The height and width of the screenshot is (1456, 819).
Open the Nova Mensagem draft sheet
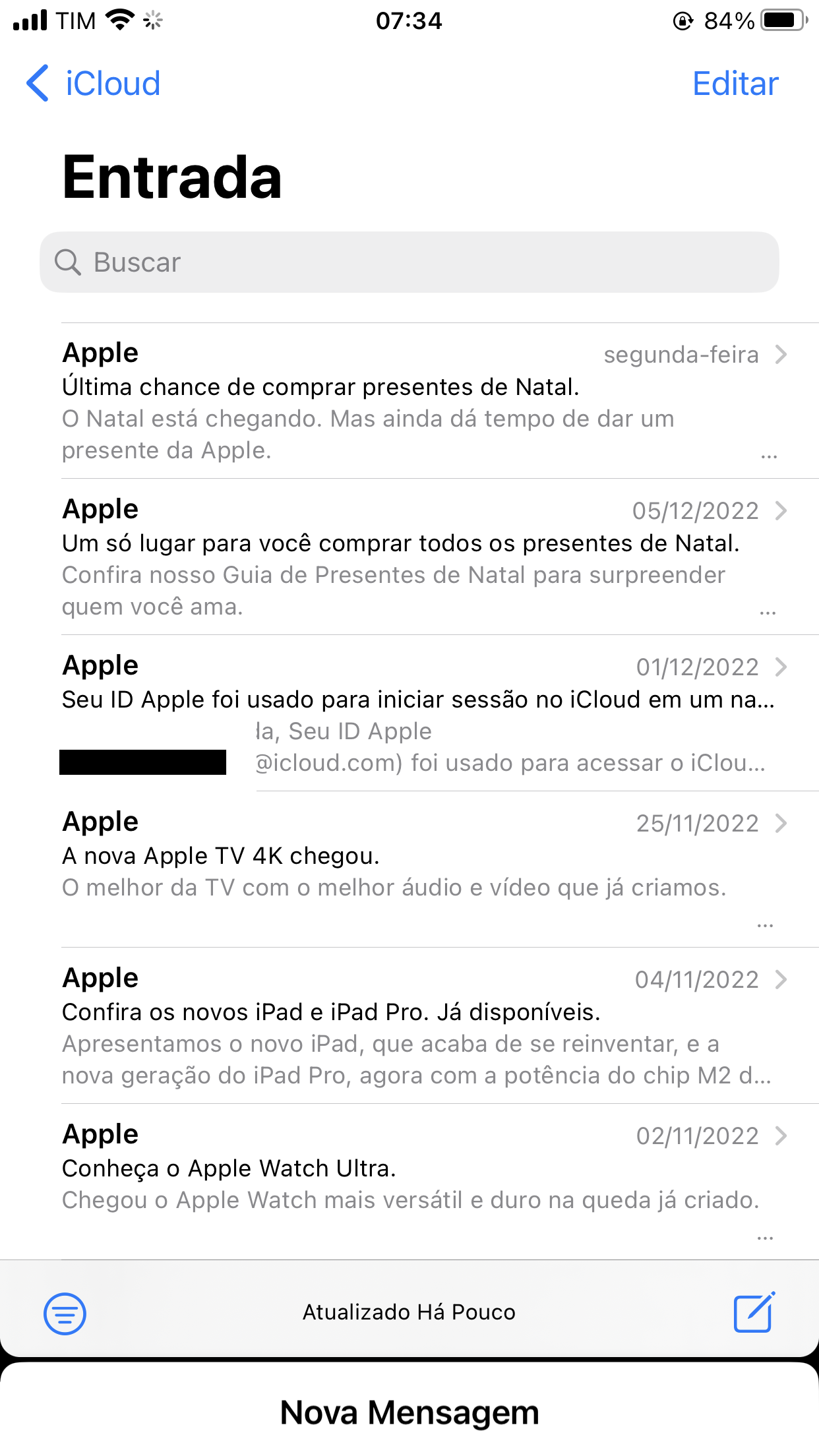(409, 1412)
